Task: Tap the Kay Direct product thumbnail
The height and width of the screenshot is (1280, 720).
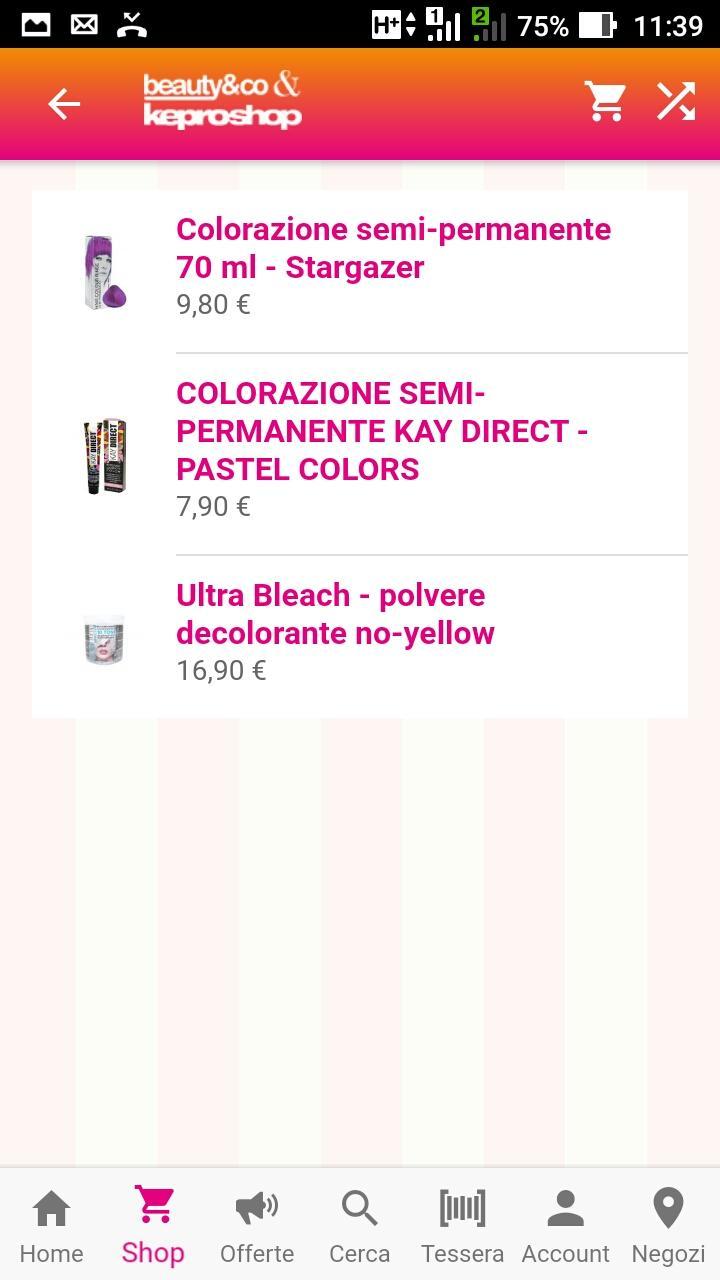Action: click(104, 453)
